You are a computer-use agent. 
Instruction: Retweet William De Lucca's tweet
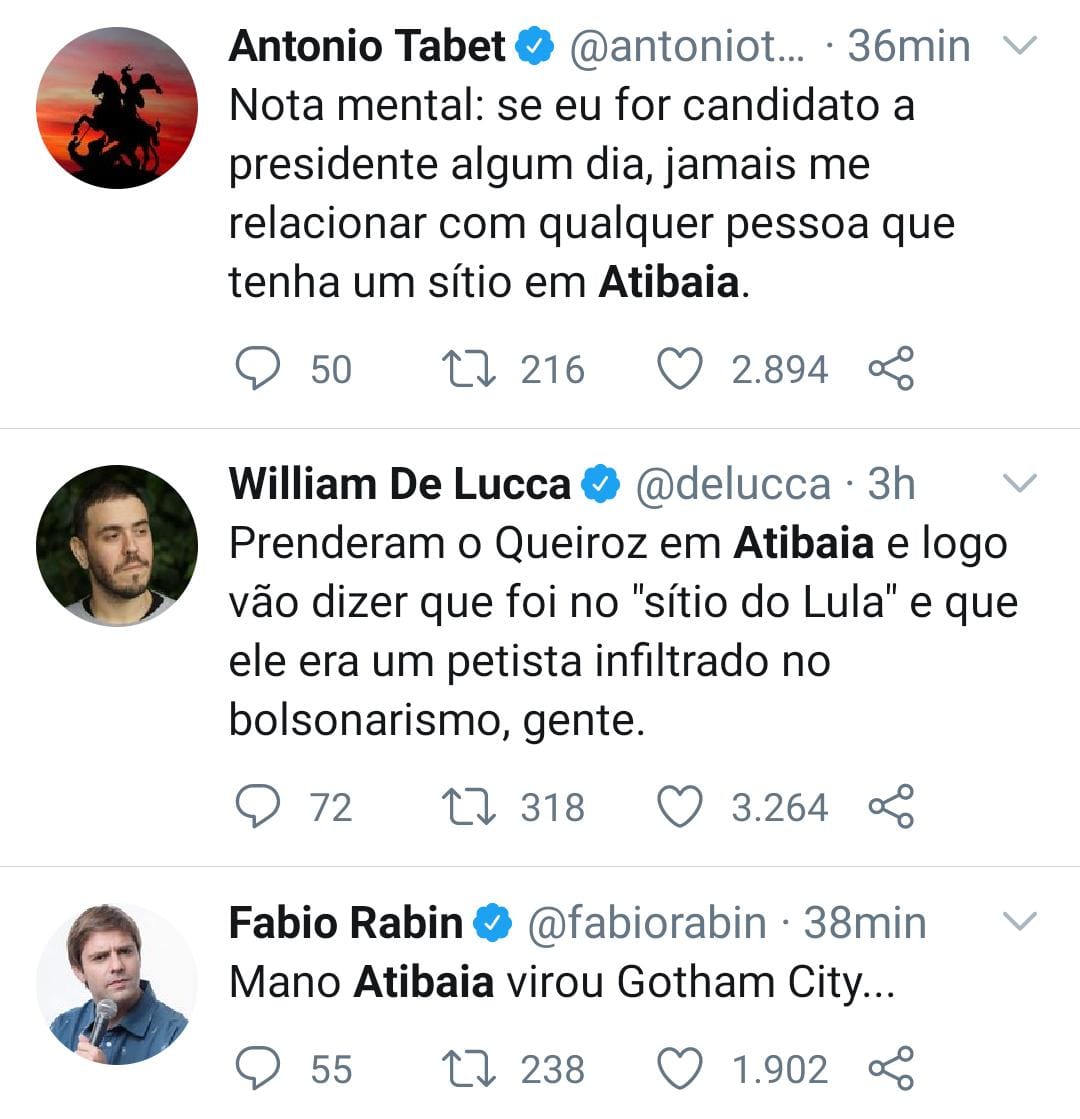(x=470, y=807)
